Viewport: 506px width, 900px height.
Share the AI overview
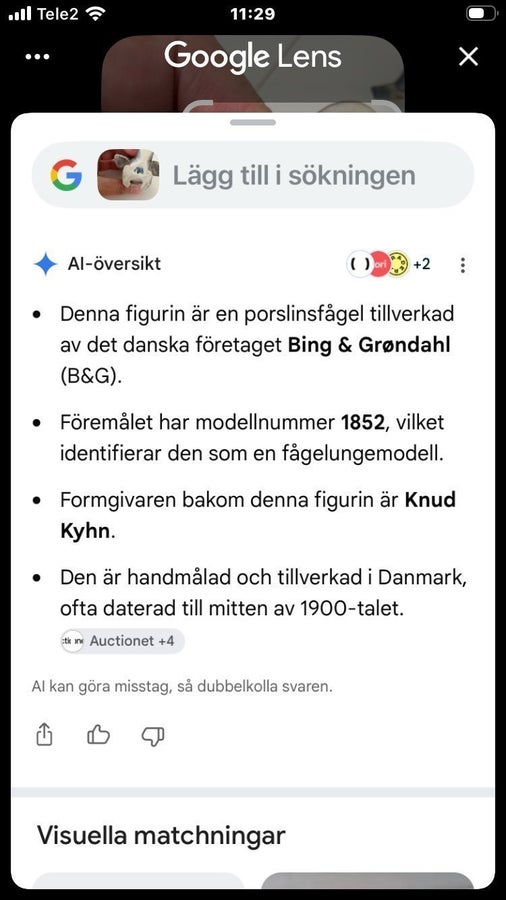click(44, 734)
